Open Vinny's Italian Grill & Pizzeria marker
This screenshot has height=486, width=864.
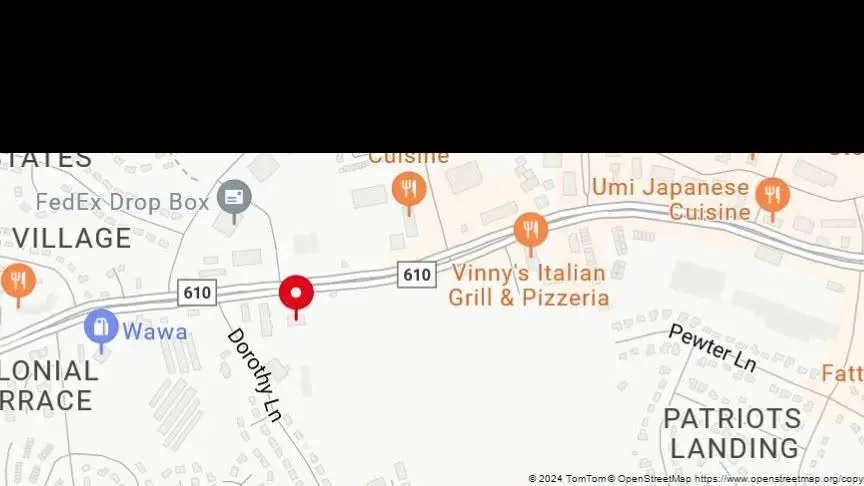coord(531,231)
